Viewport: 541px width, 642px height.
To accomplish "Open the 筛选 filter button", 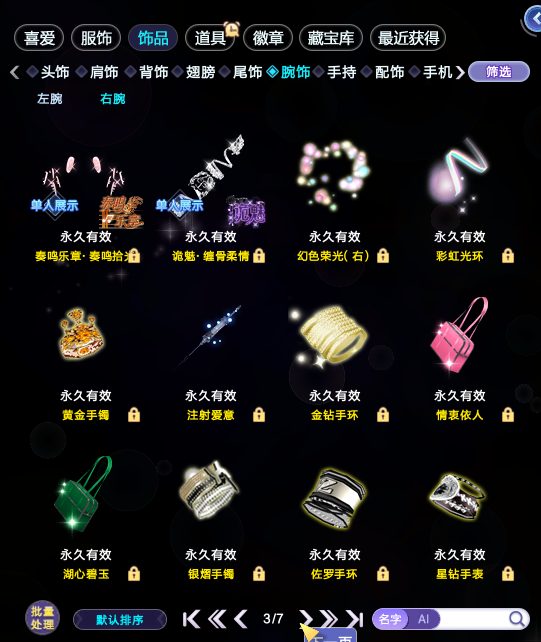I will point(499,72).
